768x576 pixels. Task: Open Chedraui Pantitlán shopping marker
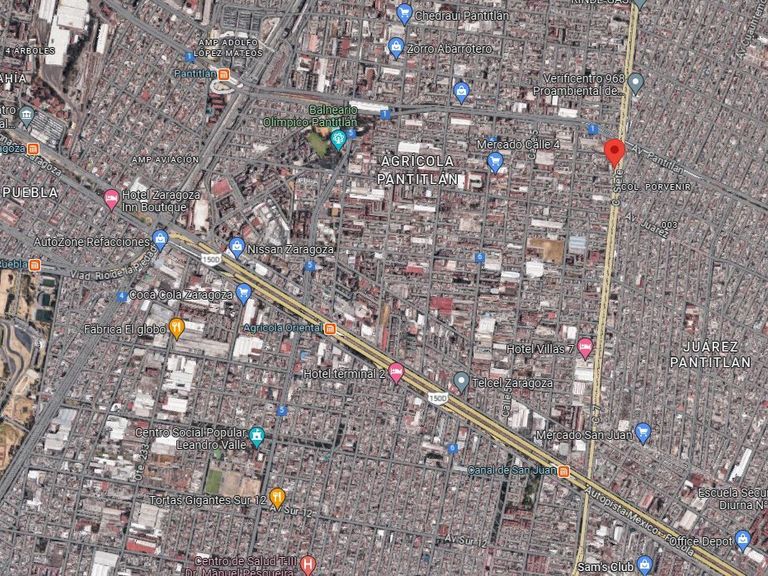coord(404,14)
